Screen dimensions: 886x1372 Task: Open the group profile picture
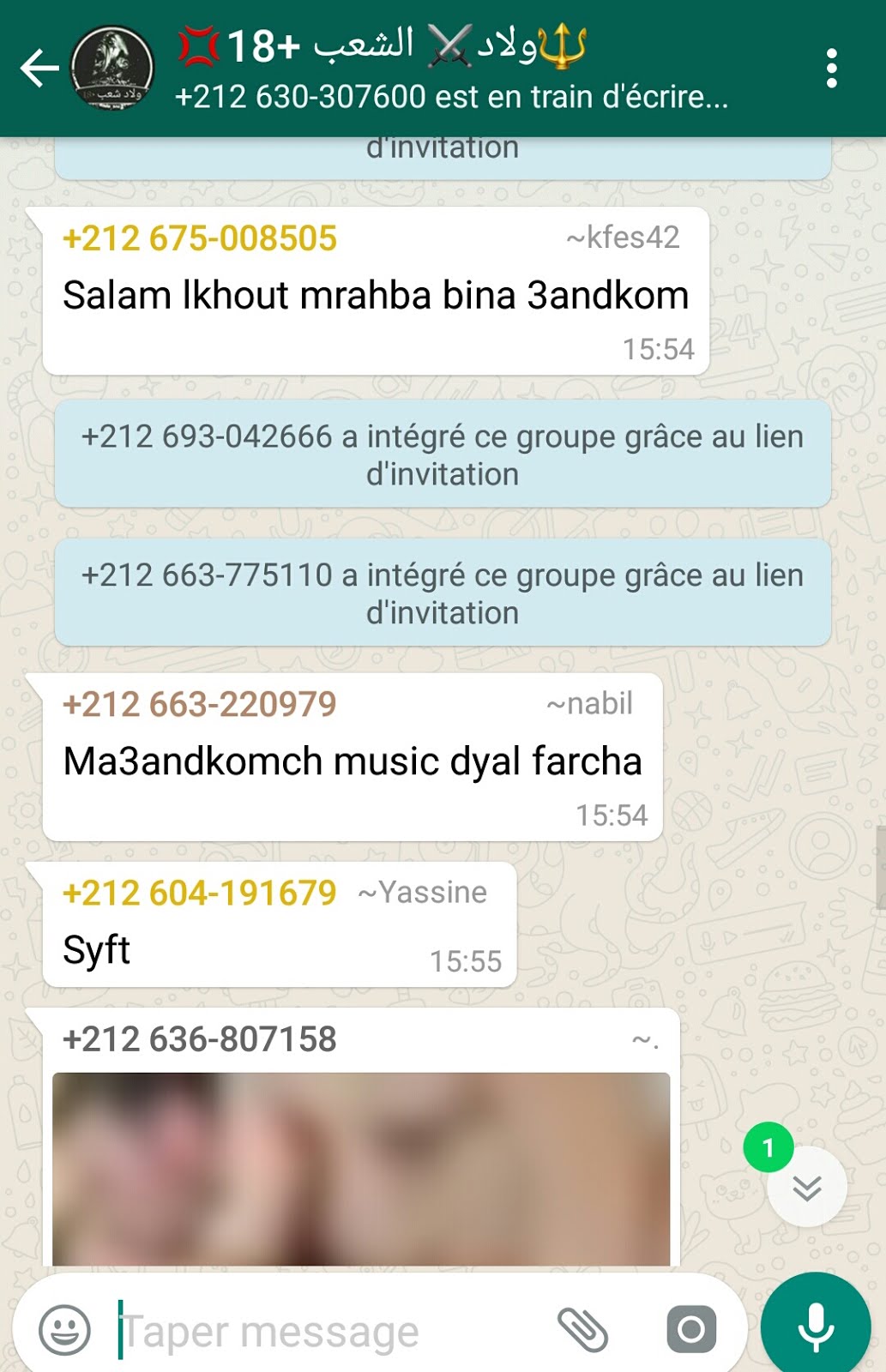click(112, 69)
